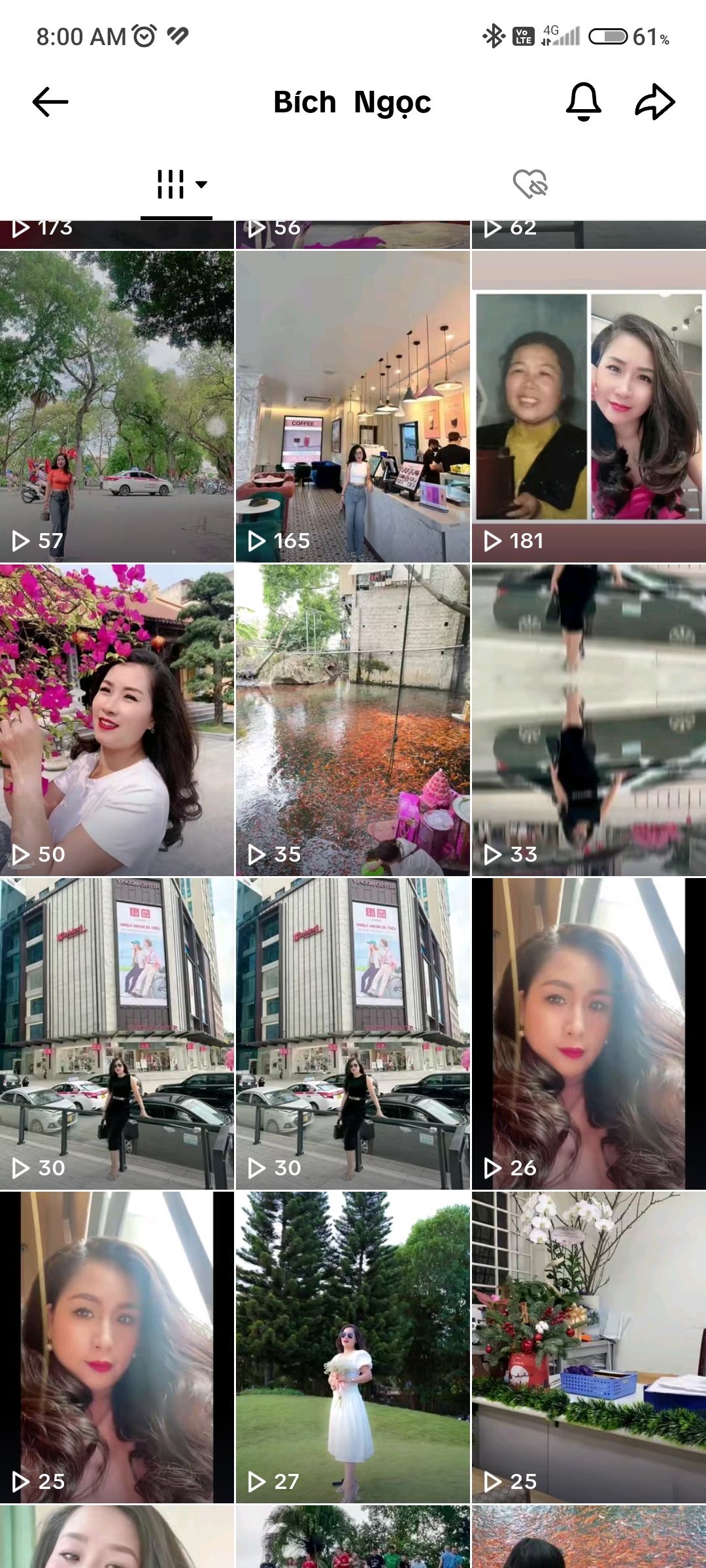
Task: Open the pink flowers video with 50 plays
Action: coord(116,720)
